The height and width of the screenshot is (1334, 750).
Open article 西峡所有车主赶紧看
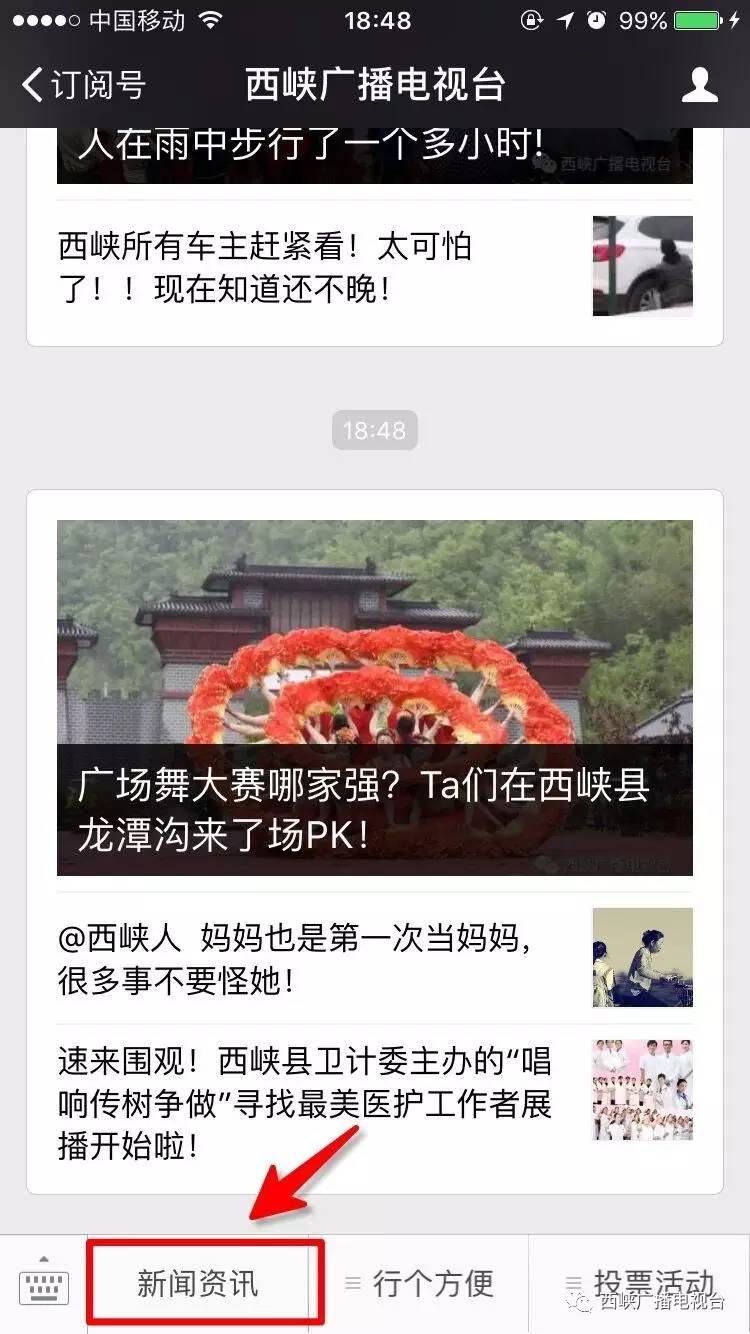[x=374, y=266]
